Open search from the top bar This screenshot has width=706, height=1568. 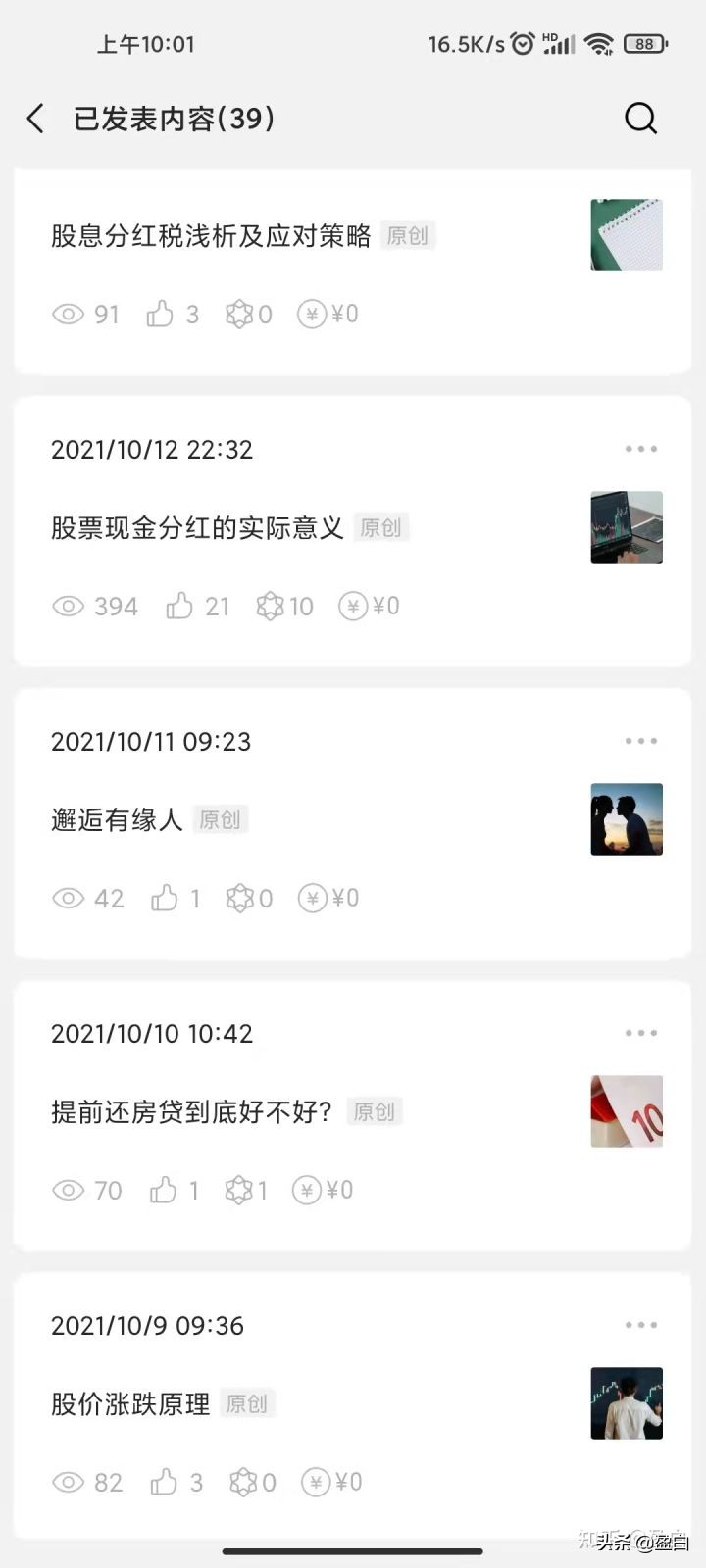click(x=640, y=118)
